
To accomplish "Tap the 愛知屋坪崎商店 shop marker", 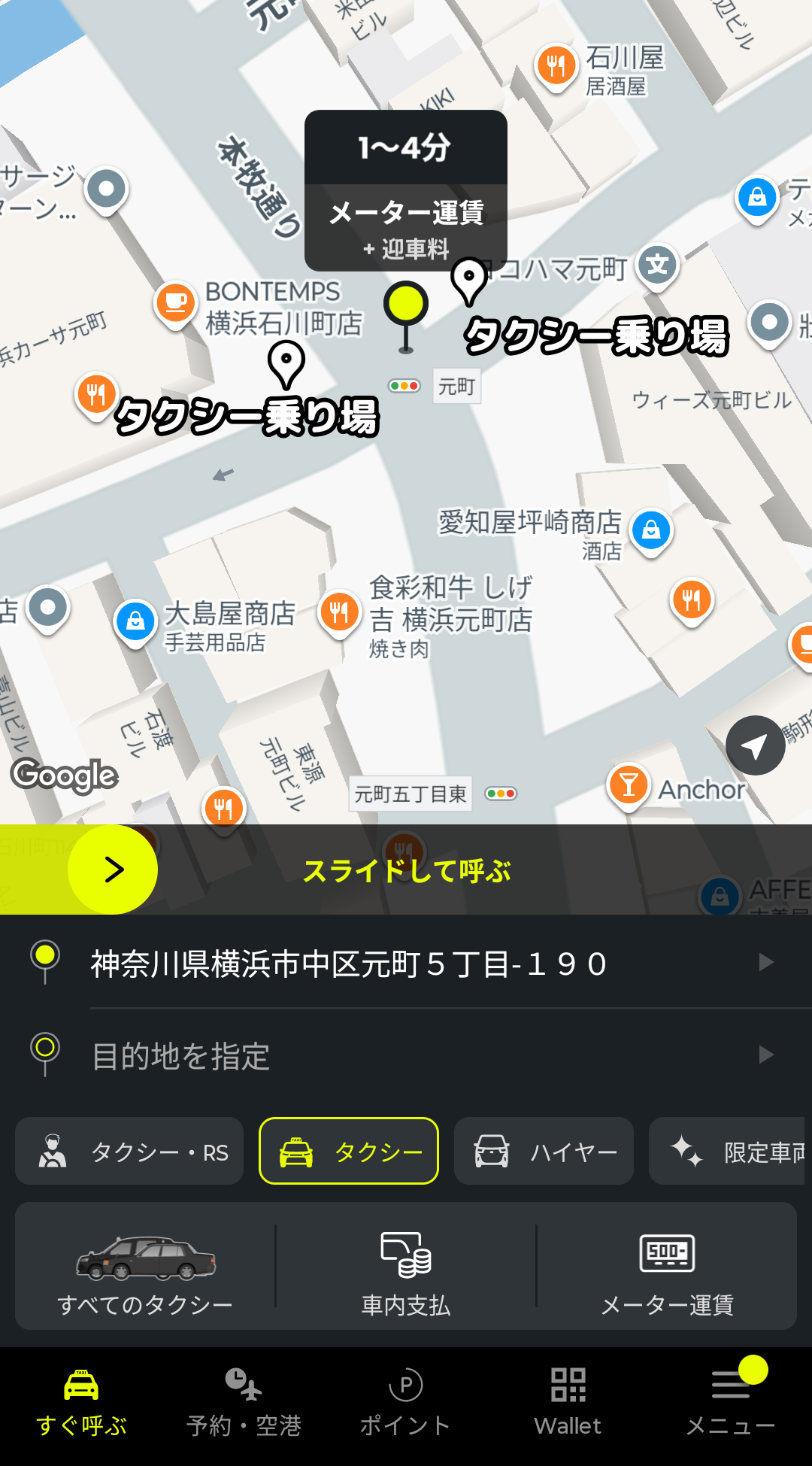I will (651, 530).
